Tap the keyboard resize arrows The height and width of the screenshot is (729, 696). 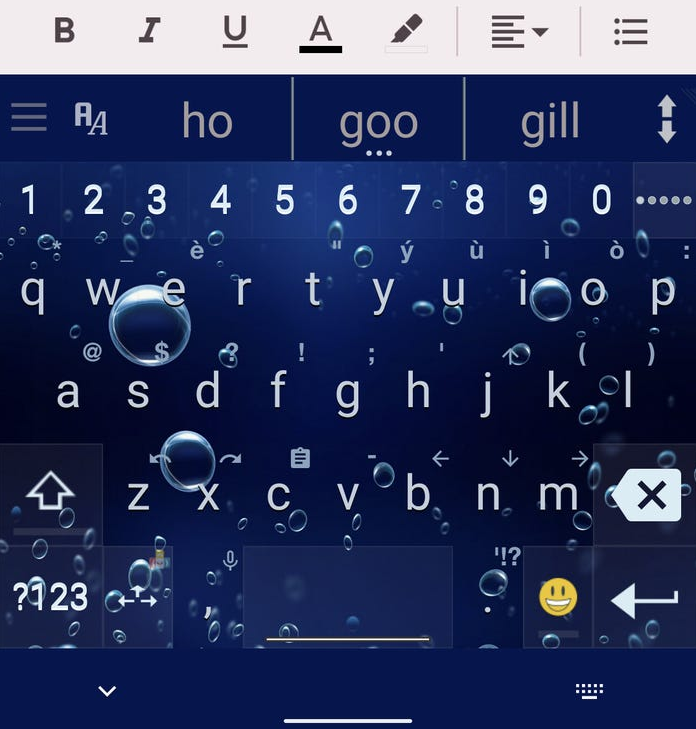click(667, 118)
